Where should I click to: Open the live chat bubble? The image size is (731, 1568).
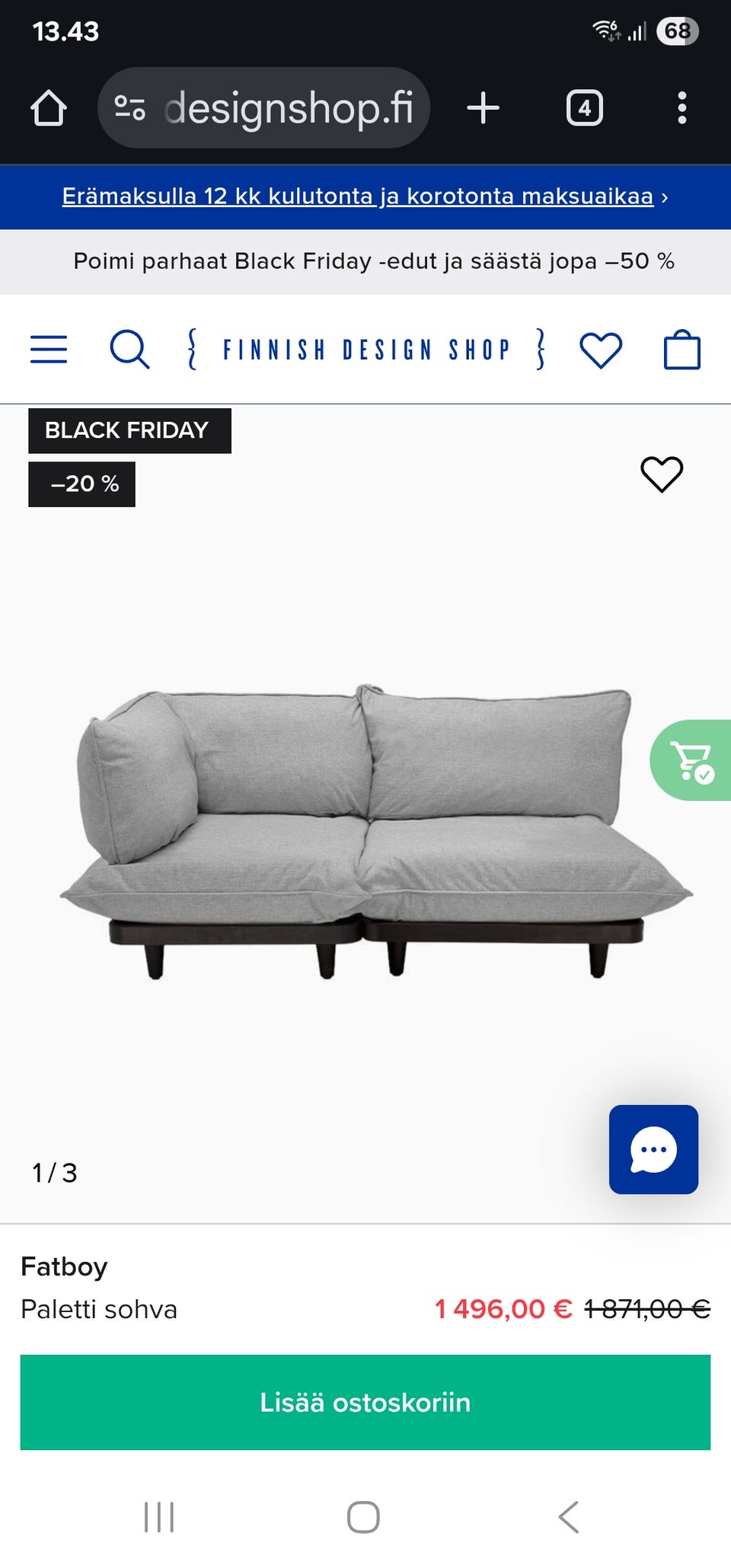tap(653, 1149)
